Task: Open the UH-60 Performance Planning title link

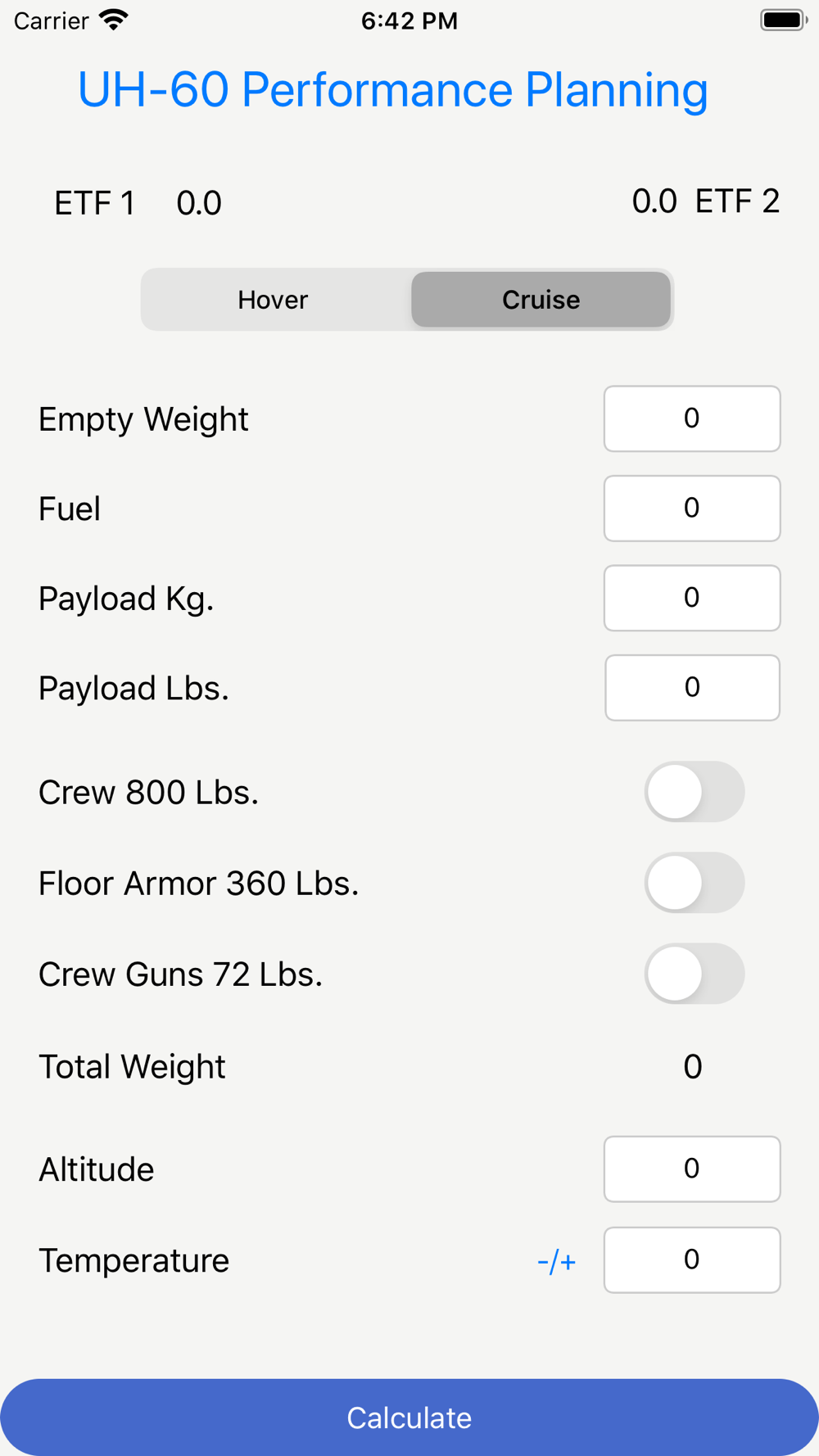Action: coord(393,89)
